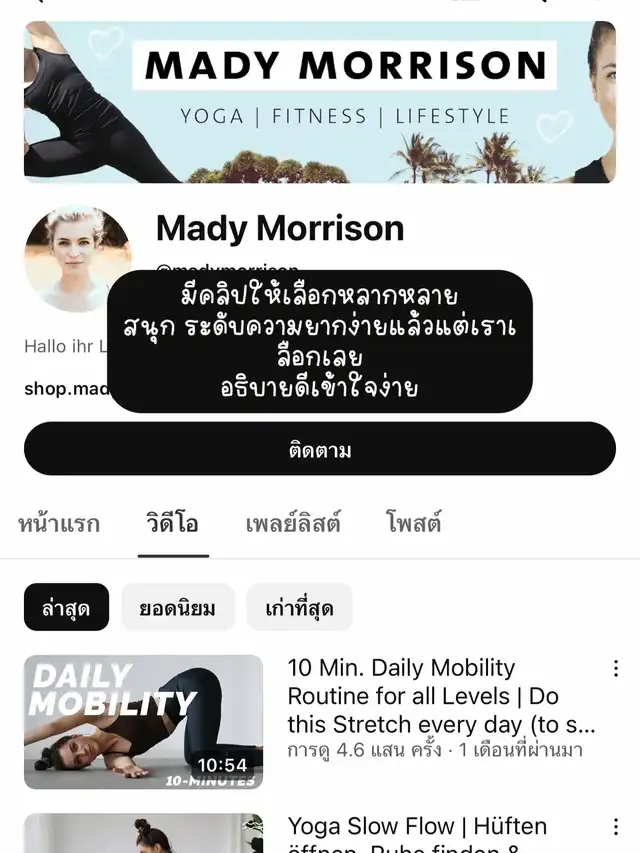Open overflow menu for Yoga Slow Flow video

click(615, 827)
